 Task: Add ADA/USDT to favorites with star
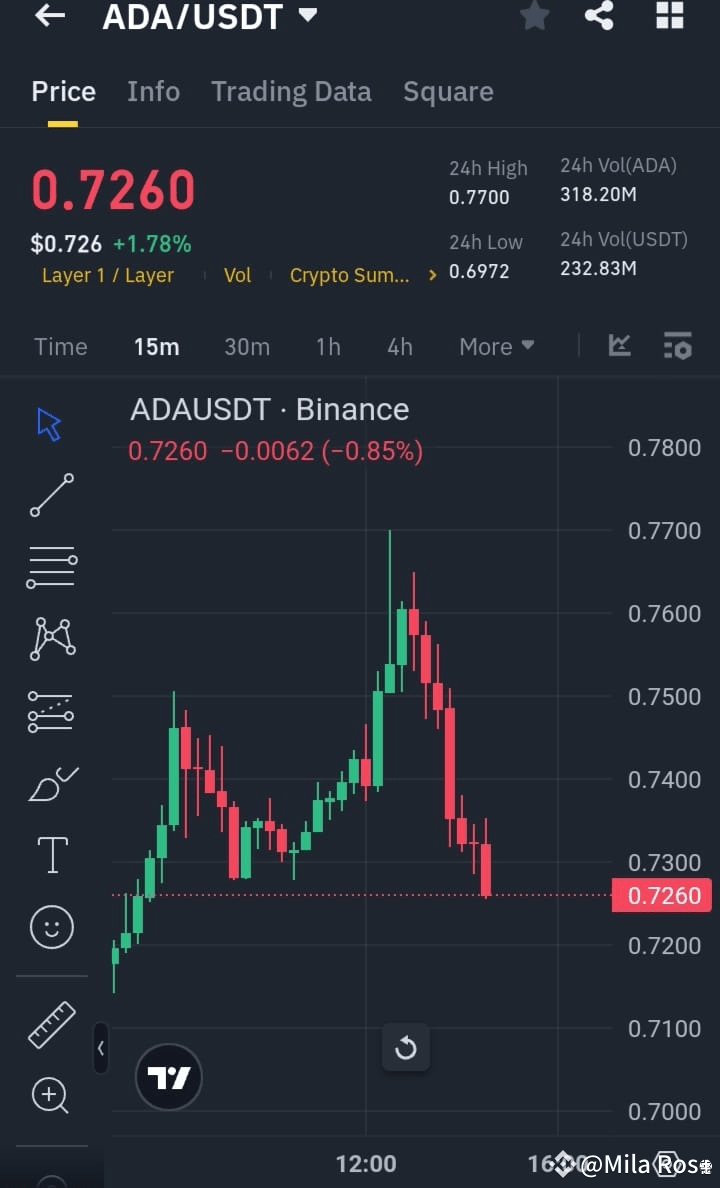click(x=534, y=16)
